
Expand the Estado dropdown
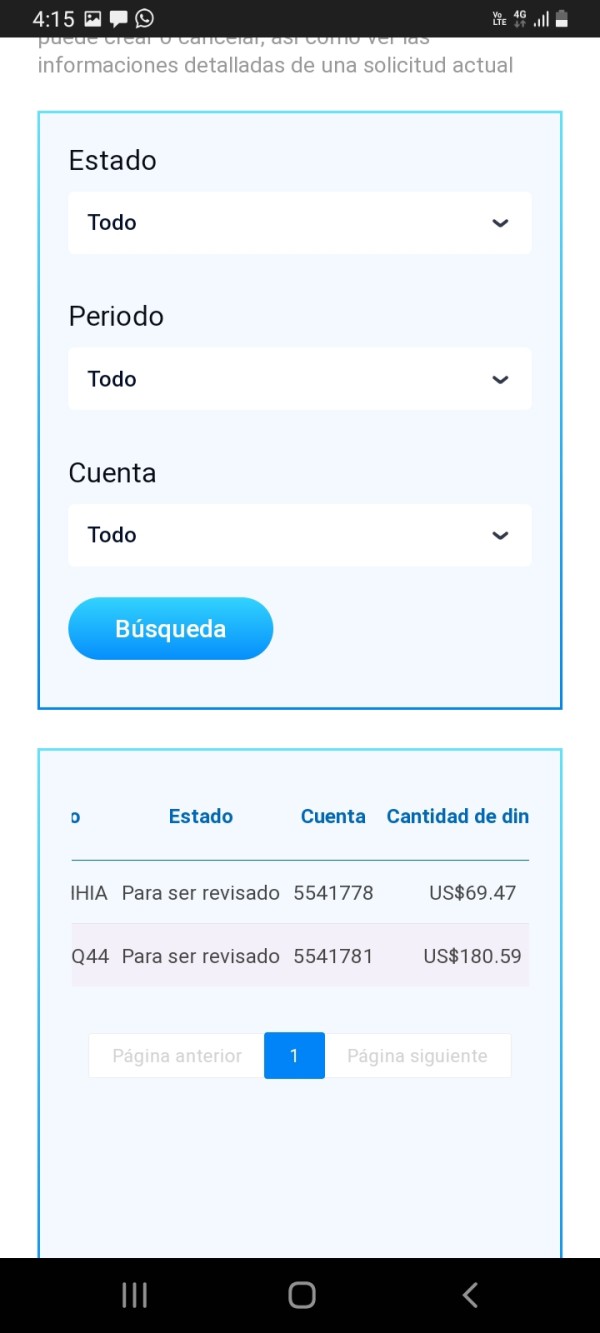(299, 222)
